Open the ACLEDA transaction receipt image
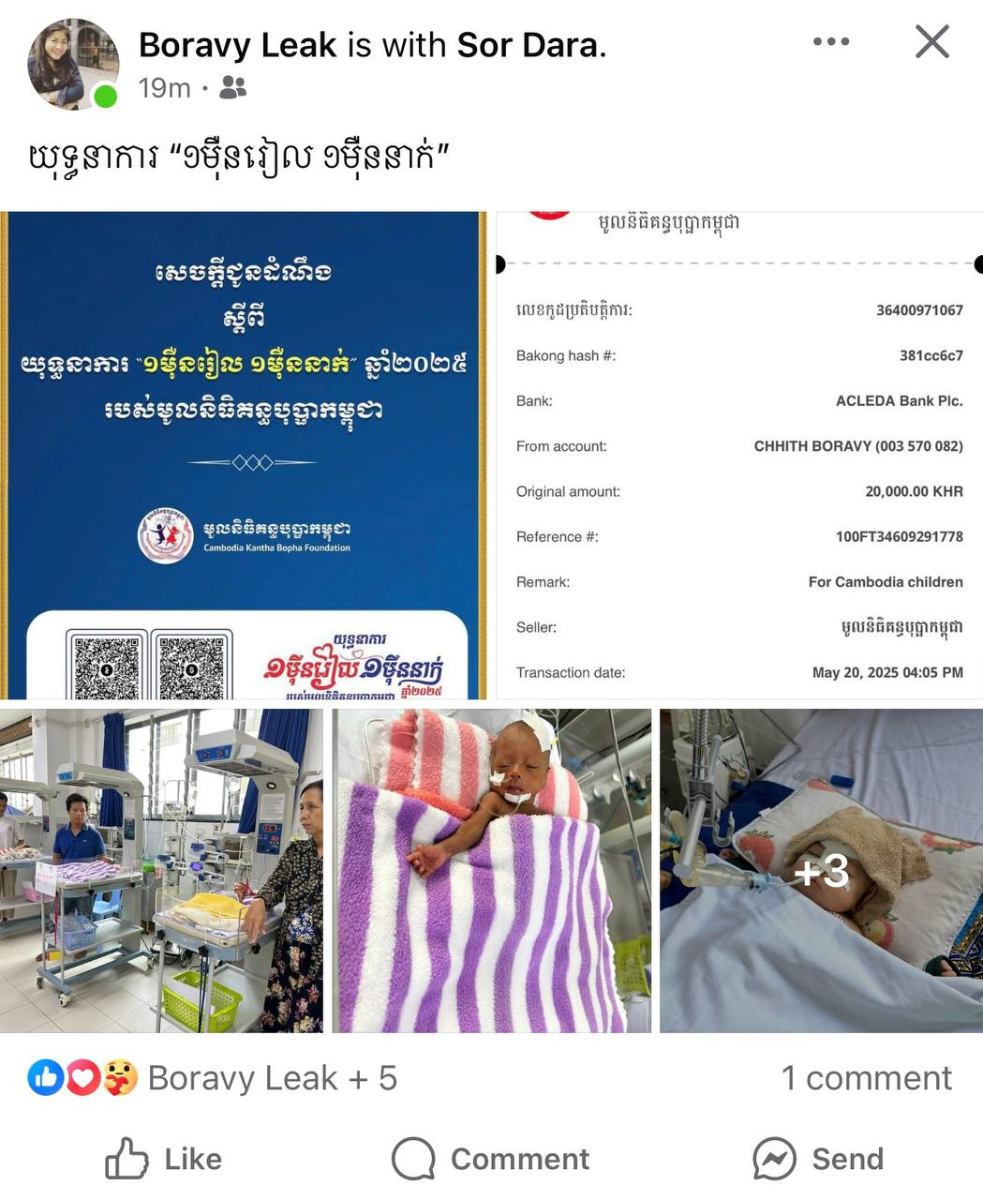 [739, 455]
